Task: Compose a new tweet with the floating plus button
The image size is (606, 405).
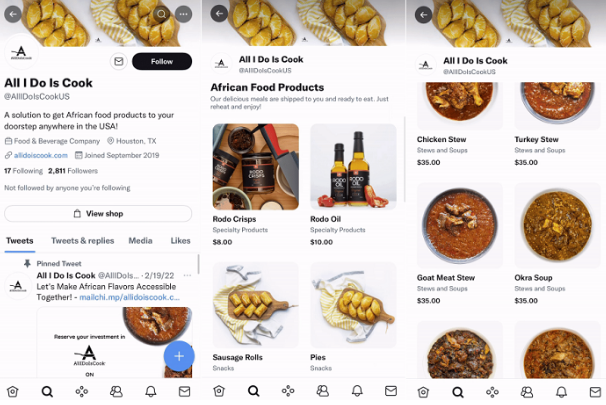Action: (x=178, y=355)
